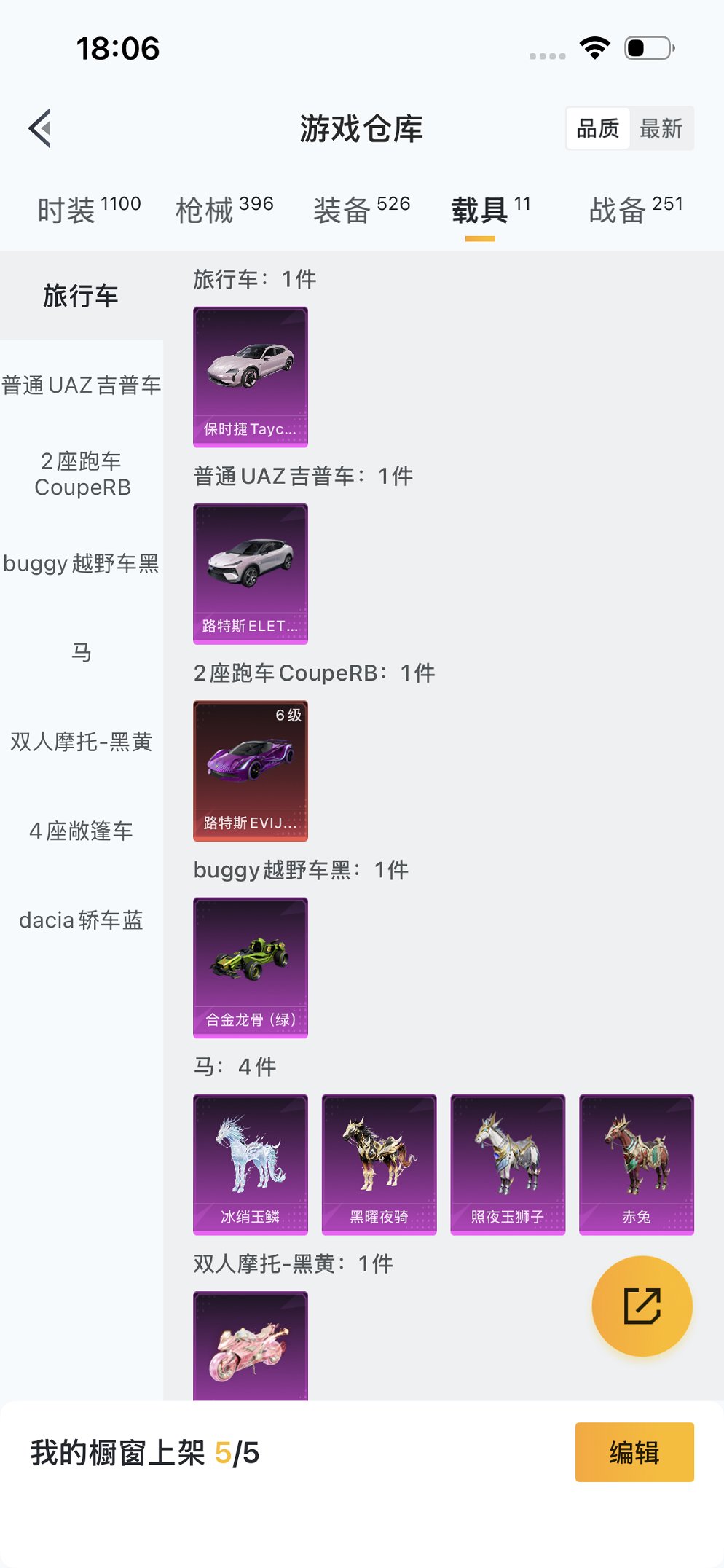Open the 保时捷Tayc... vehicle card

click(251, 376)
